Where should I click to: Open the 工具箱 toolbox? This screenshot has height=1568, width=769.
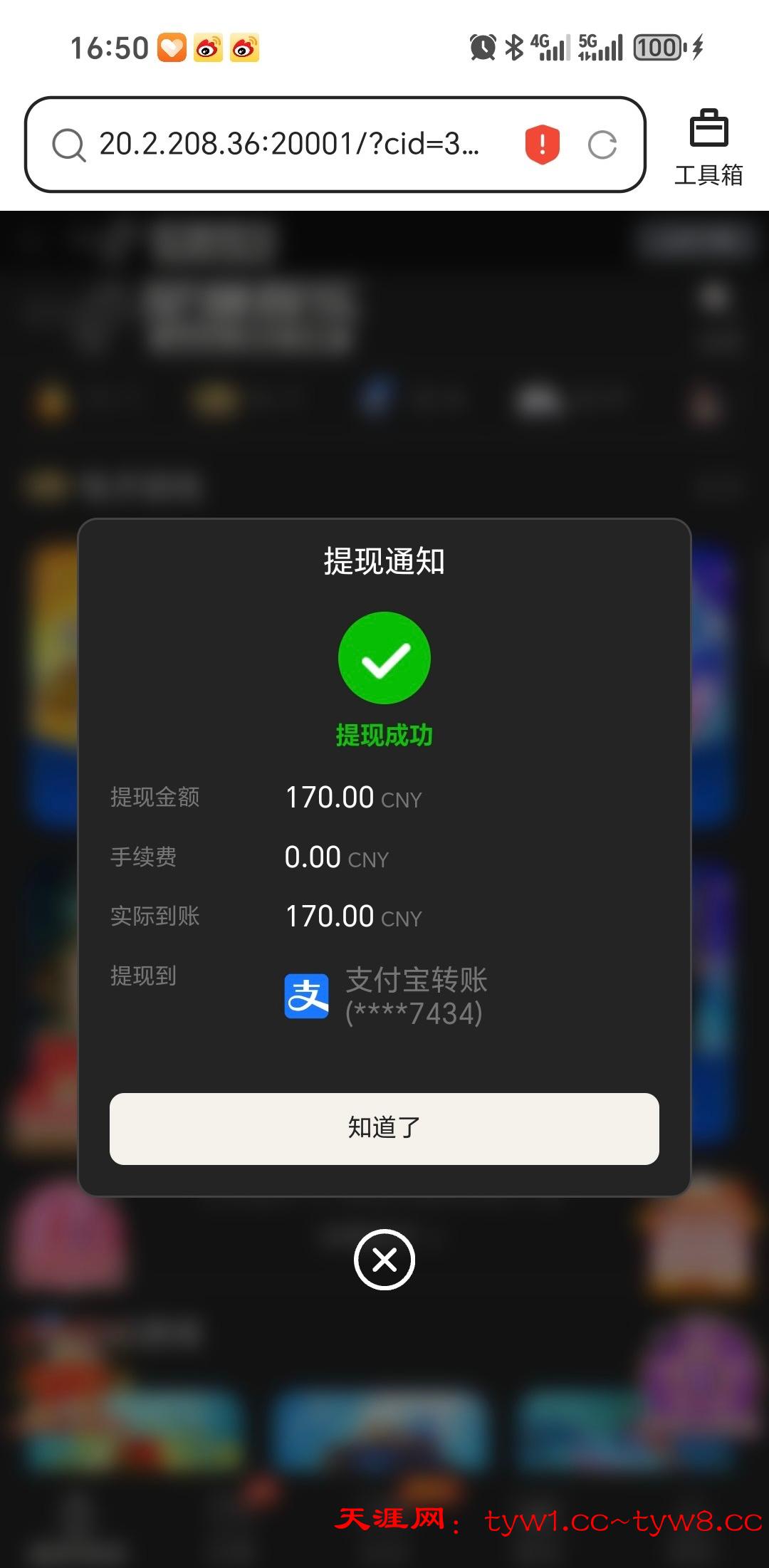point(708,147)
